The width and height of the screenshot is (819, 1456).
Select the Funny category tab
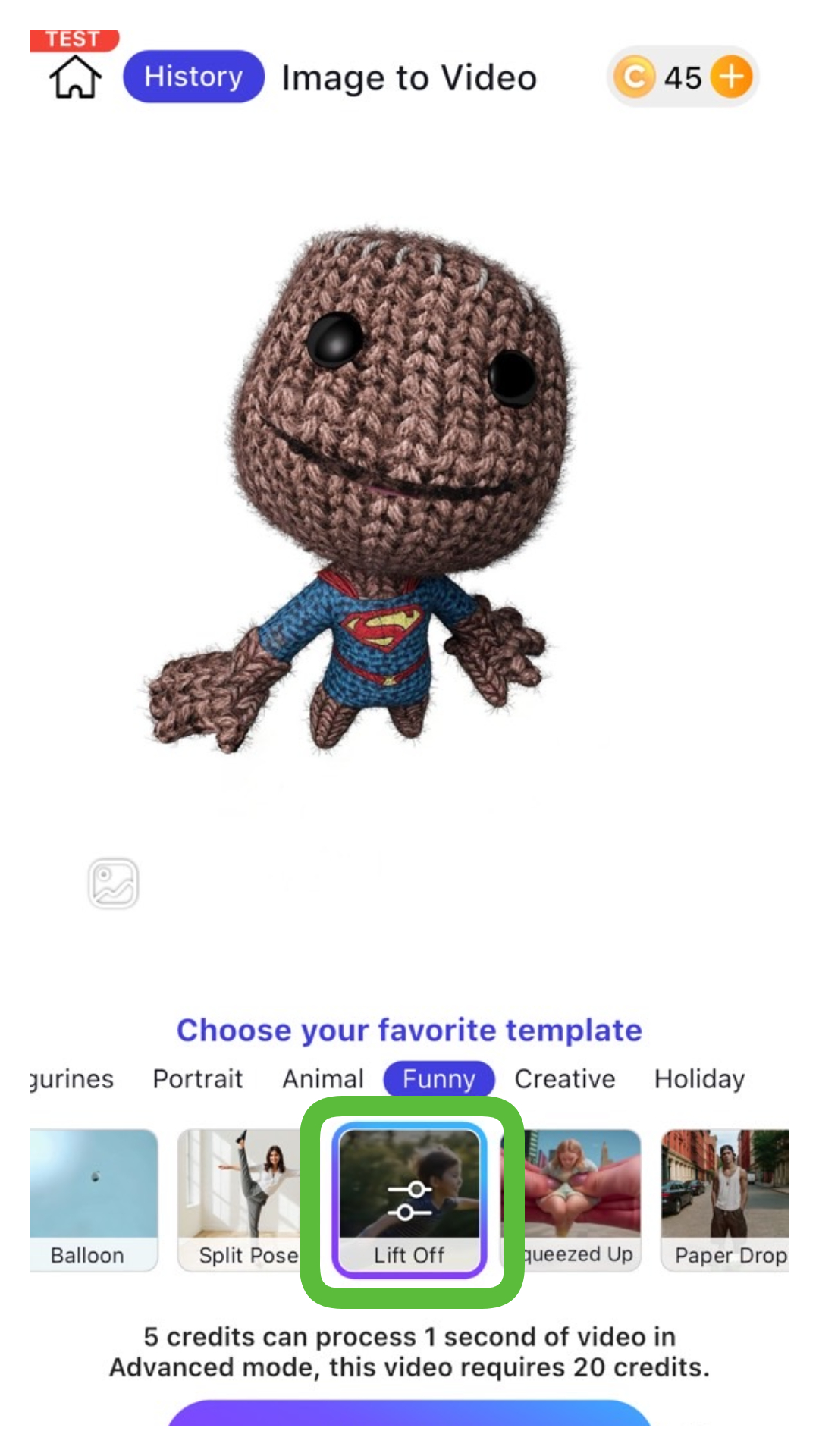(x=438, y=1078)
